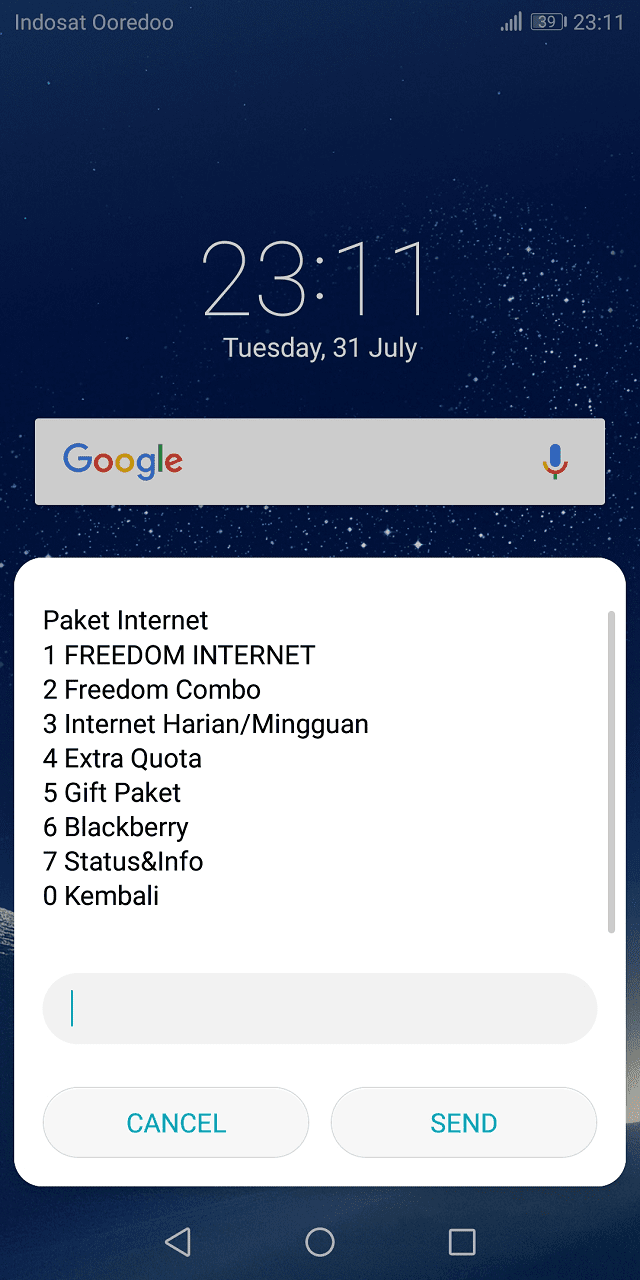Tap the USSD reply text field
The height and width of the screenshot is (1280, 640).
[320, 1008]
